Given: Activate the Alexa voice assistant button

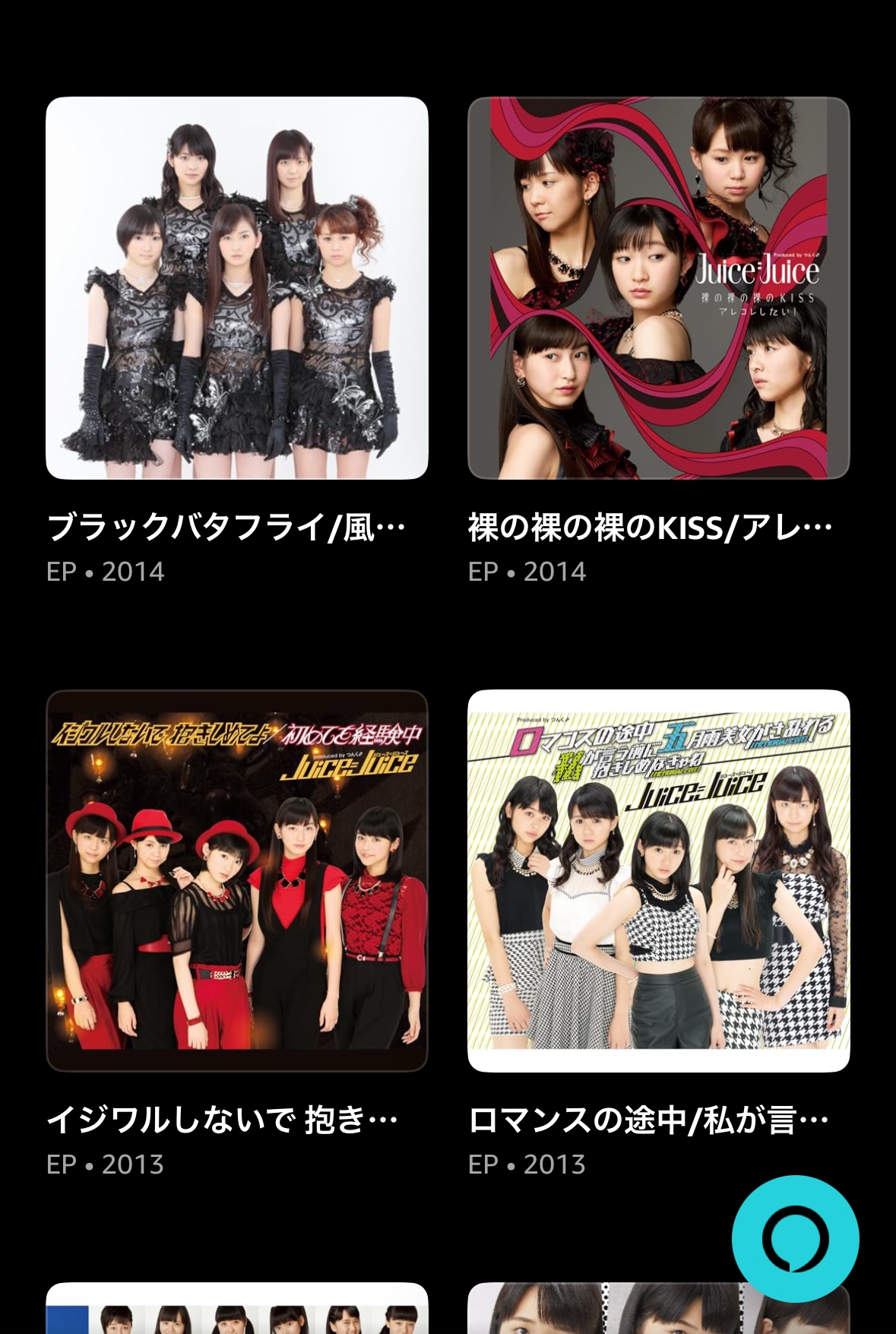Looking at the screenshot, I should [795, 1239].
